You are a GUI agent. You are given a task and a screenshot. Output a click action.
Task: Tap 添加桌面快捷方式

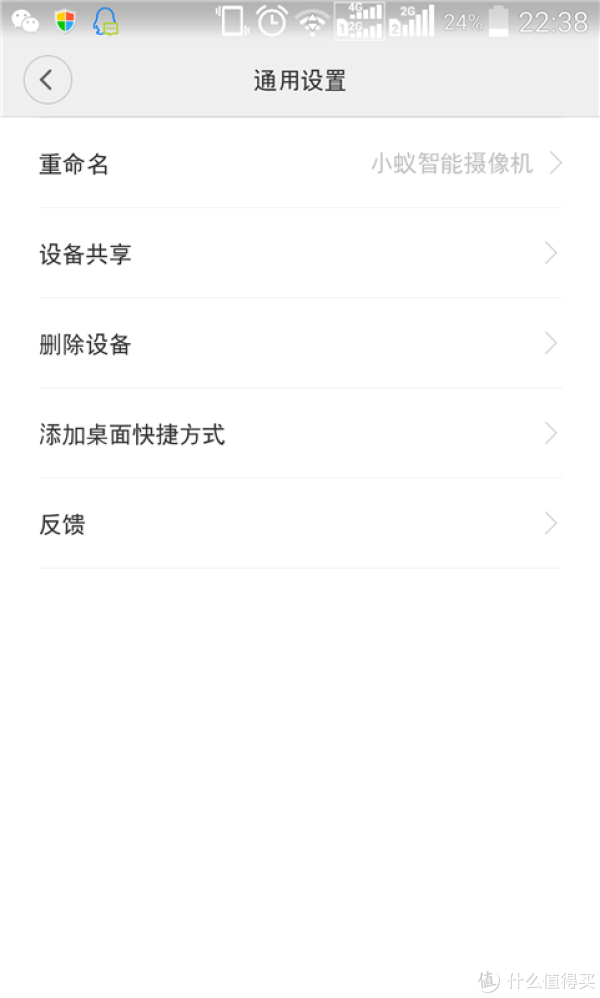coord(300,434)
